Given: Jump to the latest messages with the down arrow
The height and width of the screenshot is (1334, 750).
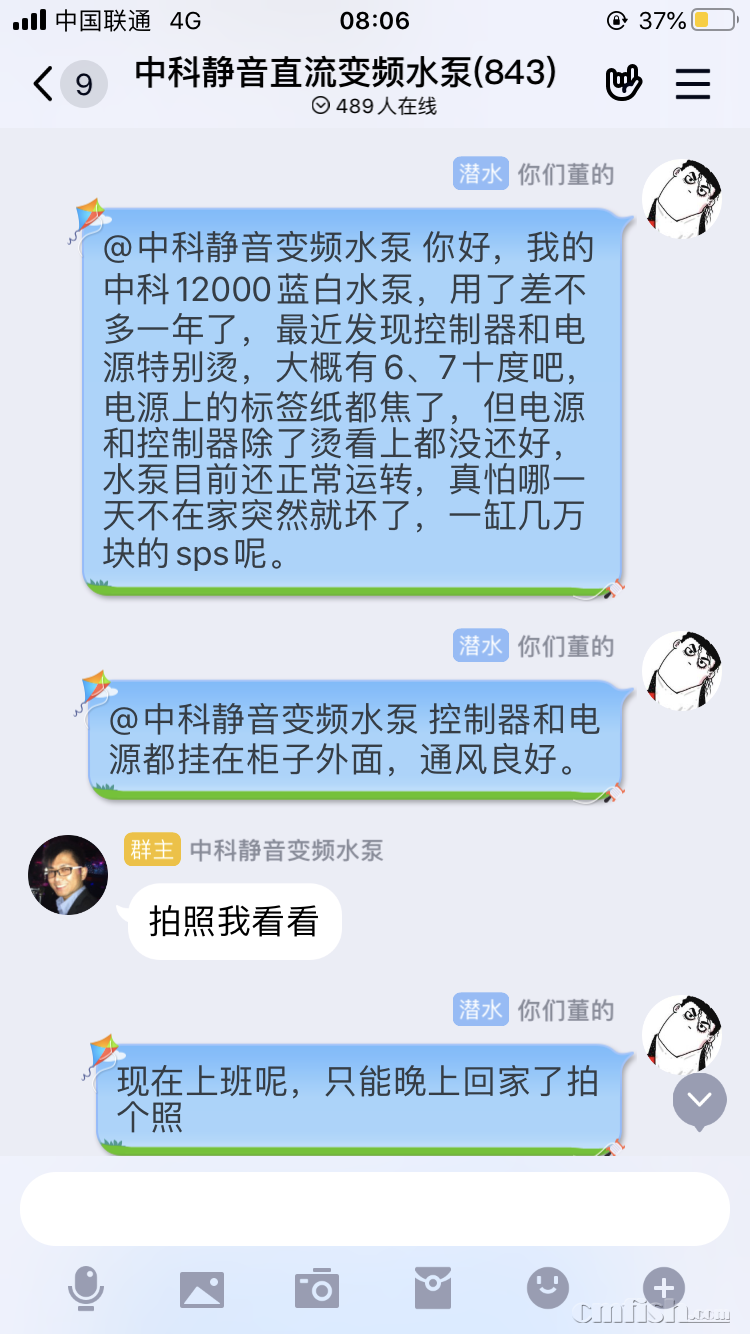Looking at the screenshot, I should point(699,1100).
